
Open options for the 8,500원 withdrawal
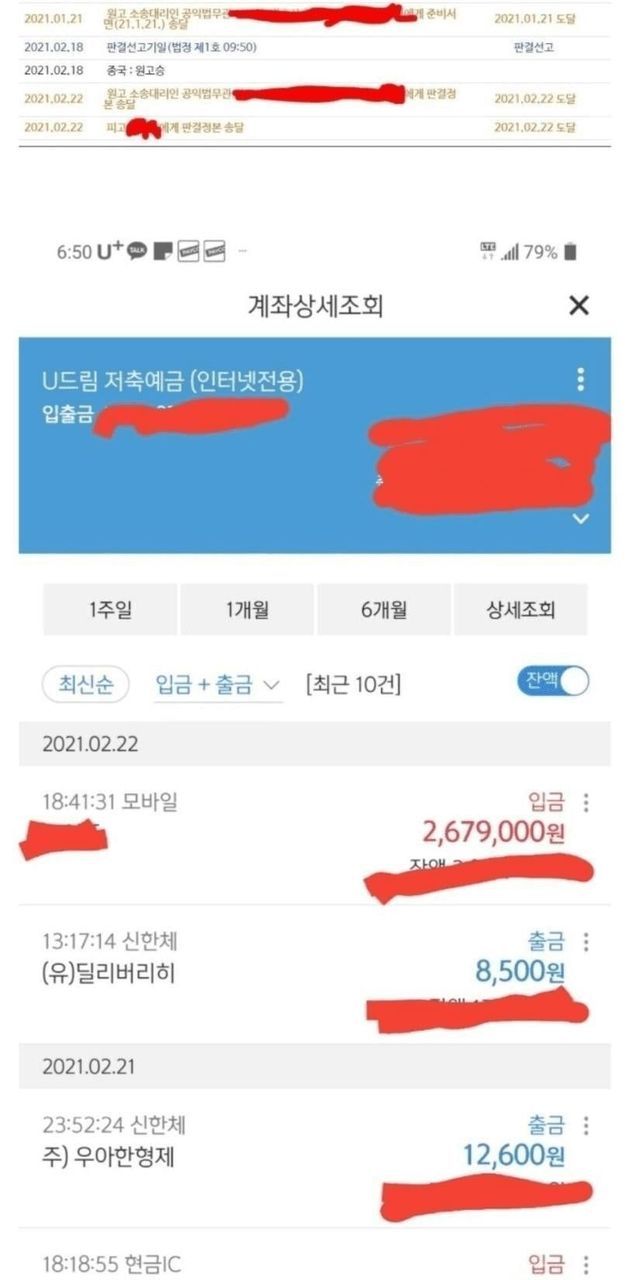[x=586, y=941]
